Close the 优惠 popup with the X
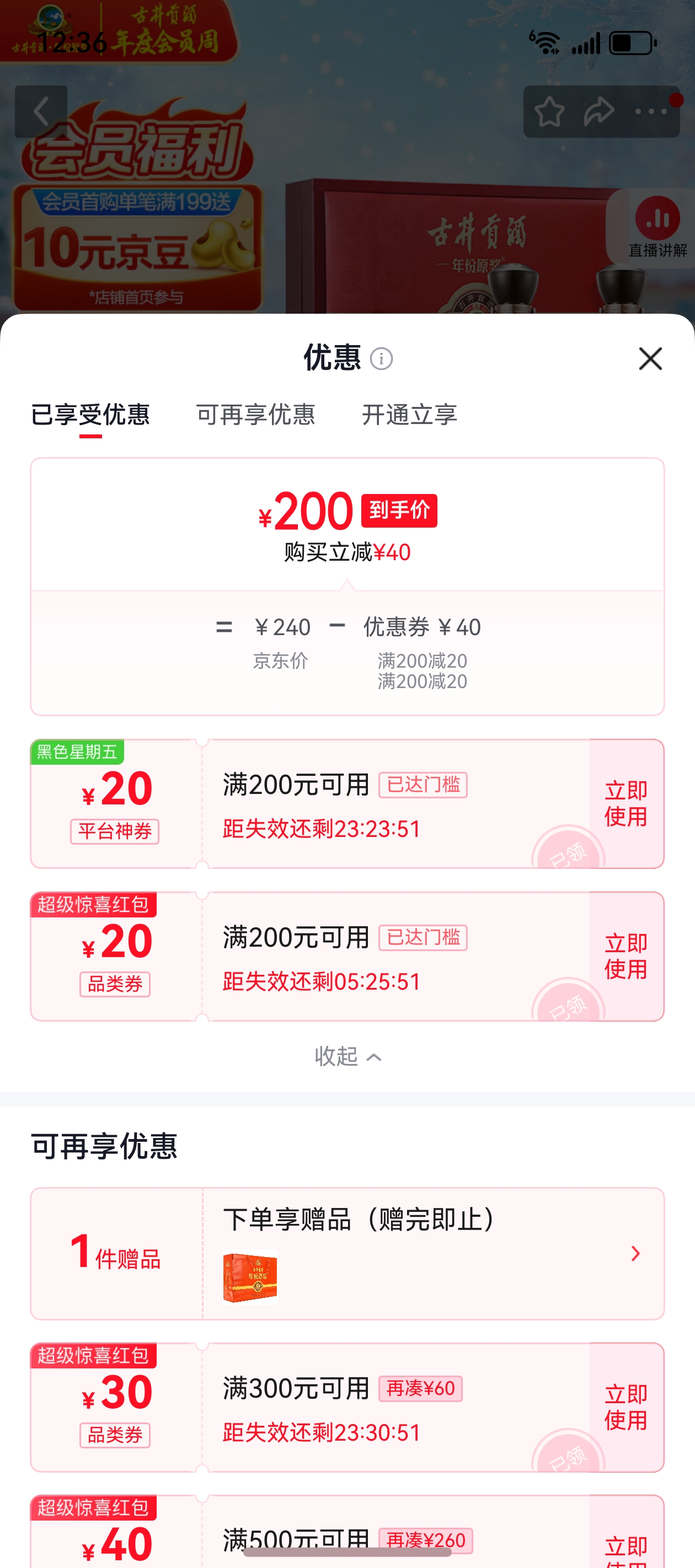The height and width of the screenshot is (1568, 695). [x=650, y=359]
